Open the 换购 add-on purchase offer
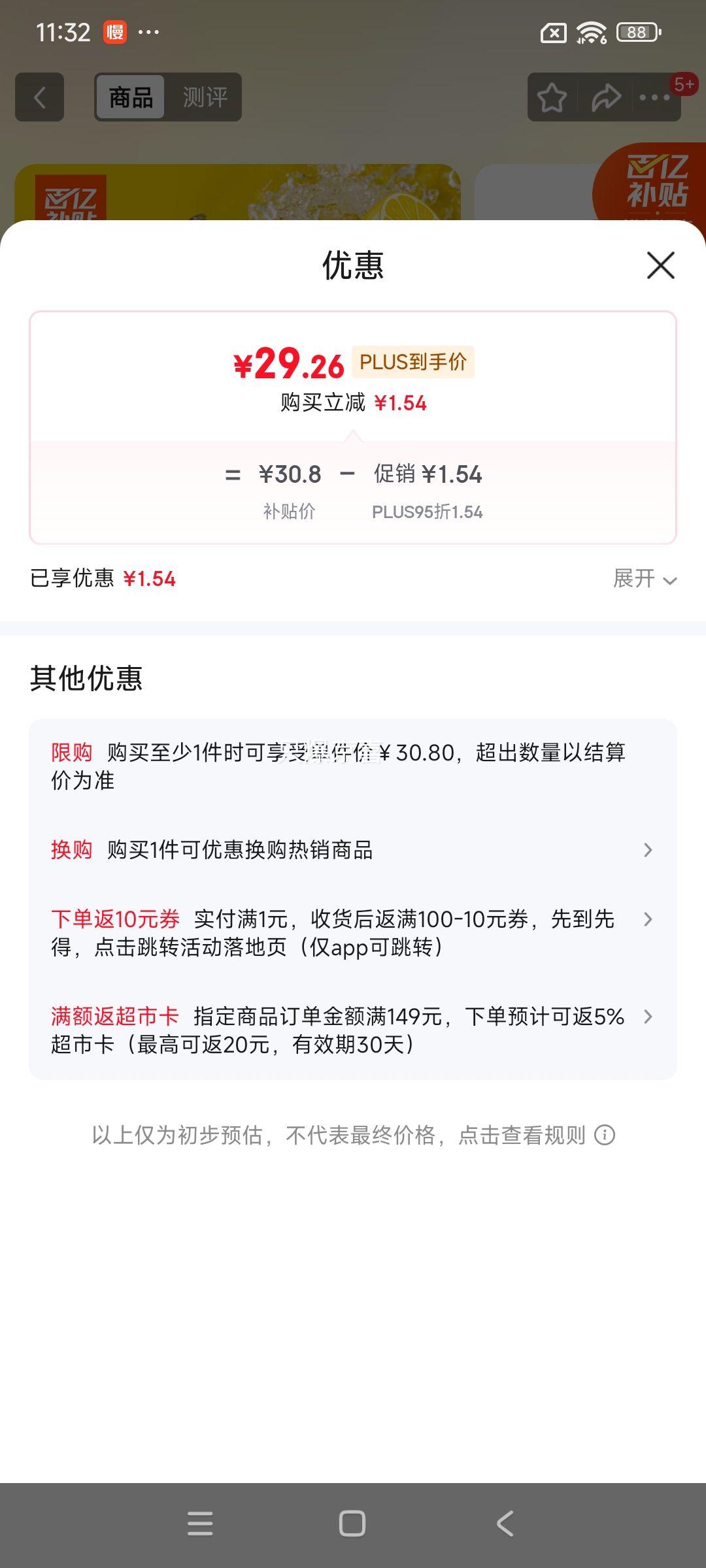The height and width of the screenshot is (1568, 706). [353, 850]
